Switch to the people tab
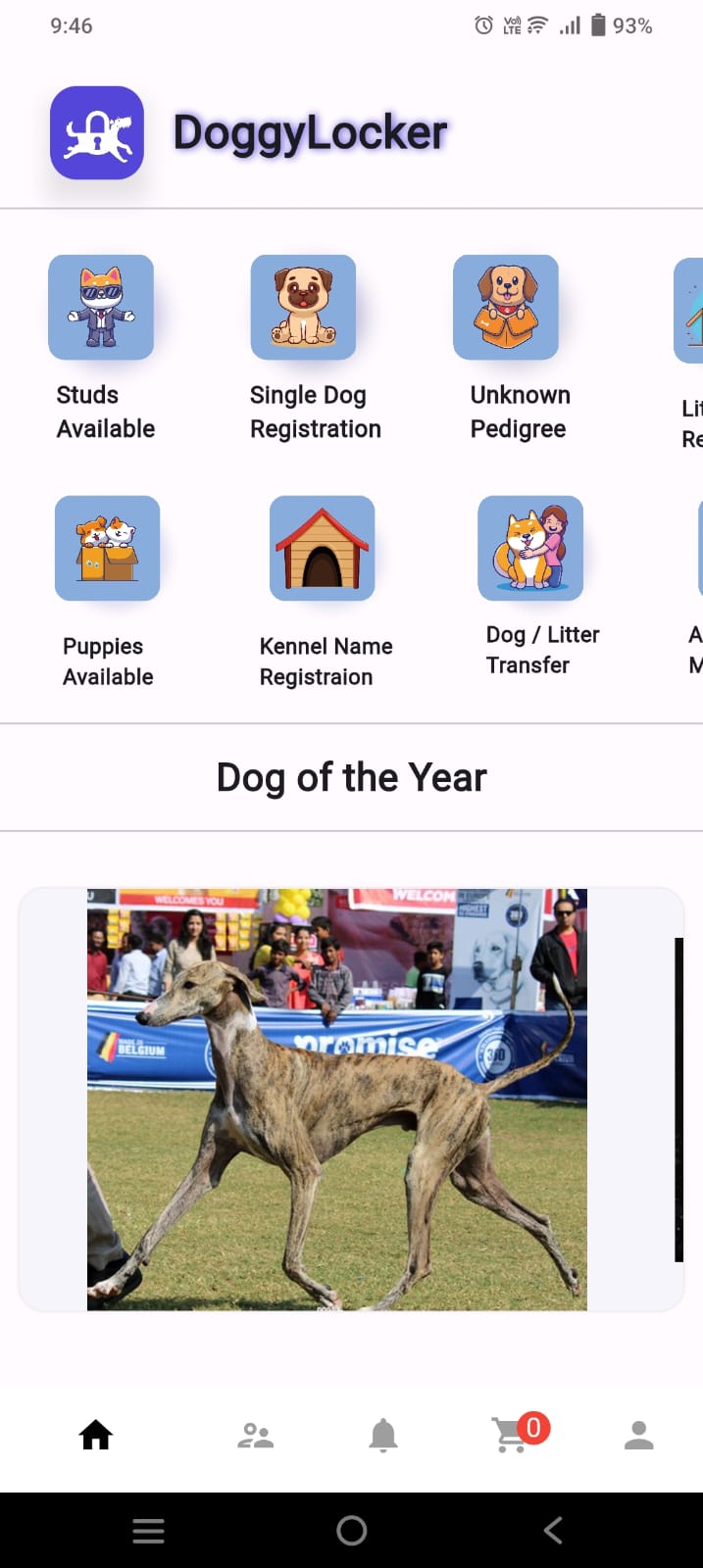 pyautogui.click(x=255, y=1436)
